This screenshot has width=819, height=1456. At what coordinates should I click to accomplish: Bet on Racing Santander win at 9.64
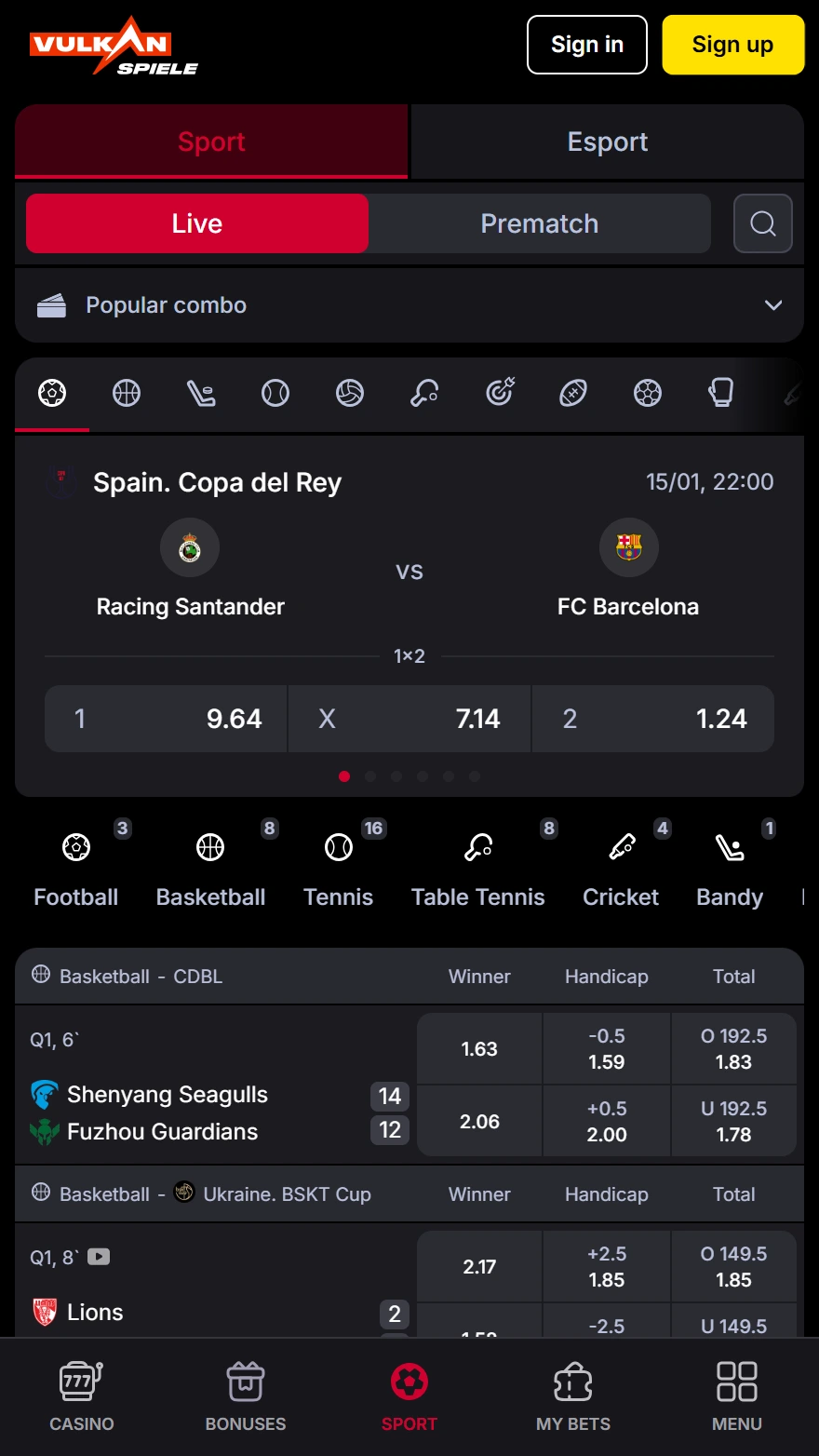[x=167, y=719]
